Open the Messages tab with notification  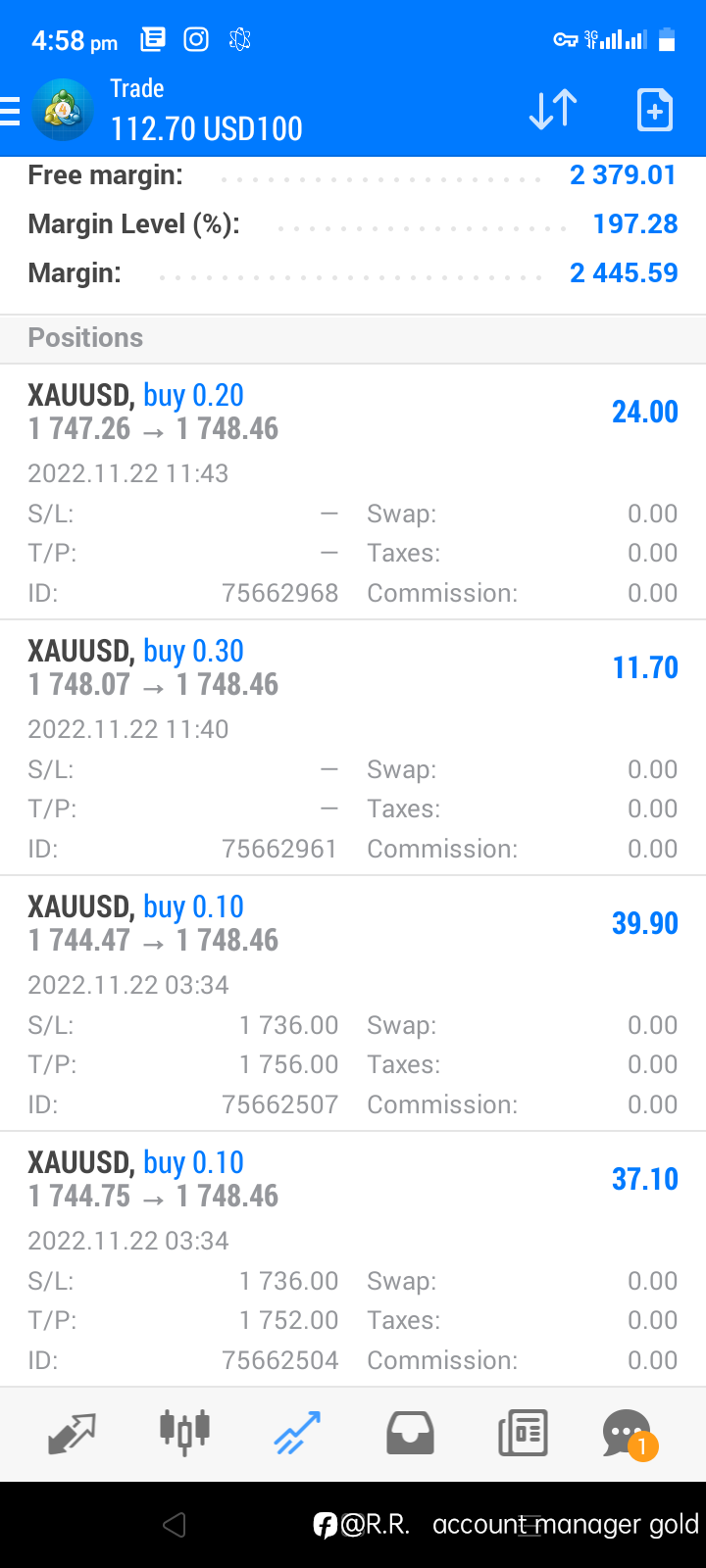tap(629, 1435)
